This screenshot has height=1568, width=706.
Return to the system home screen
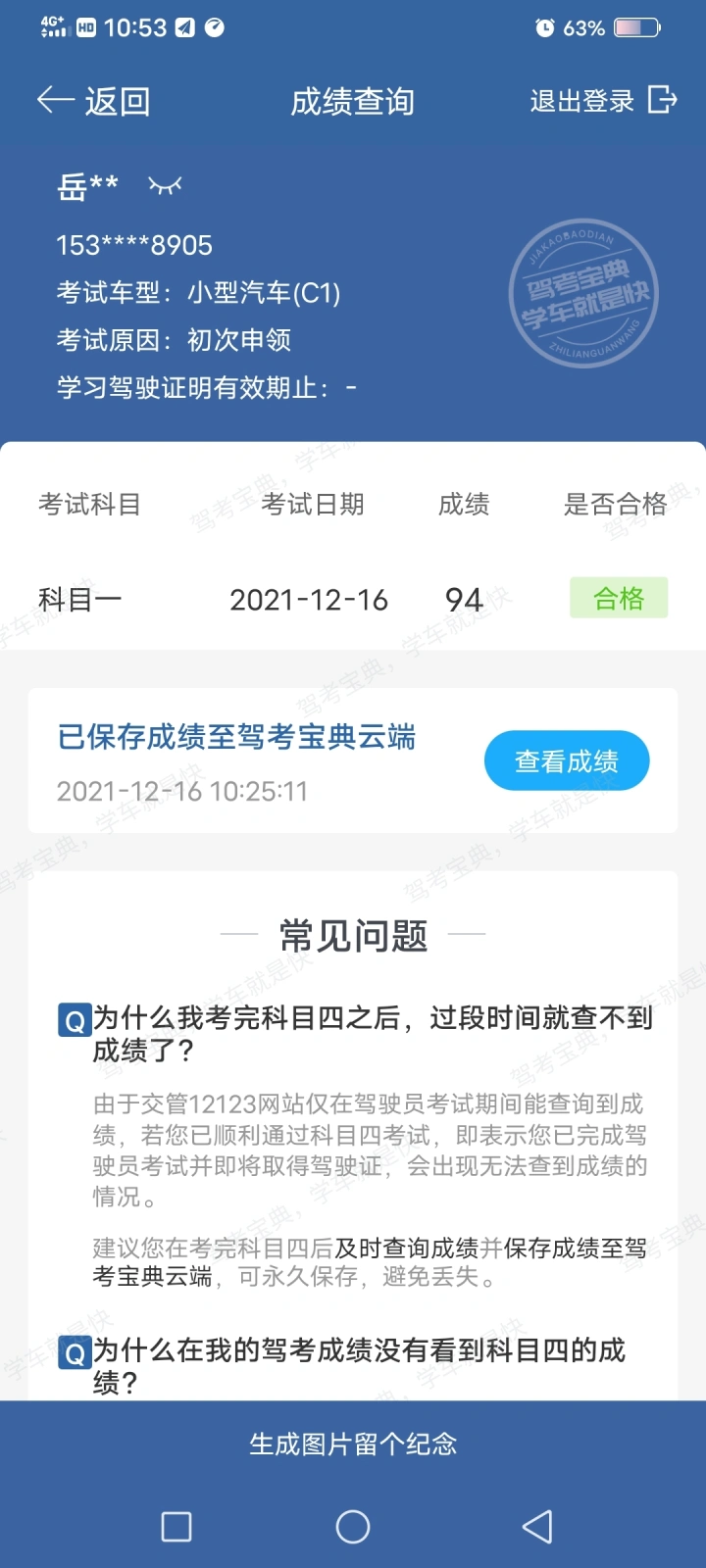[353, 1526]
